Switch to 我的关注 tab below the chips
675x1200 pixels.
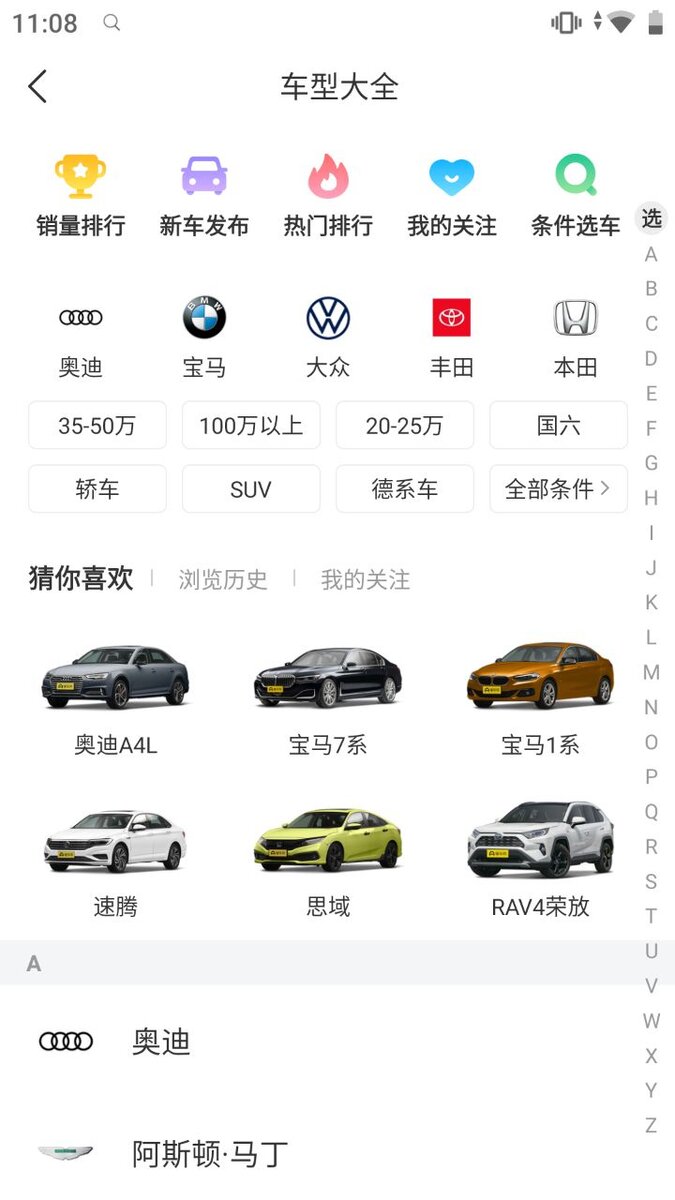click(x=365, y=580)
